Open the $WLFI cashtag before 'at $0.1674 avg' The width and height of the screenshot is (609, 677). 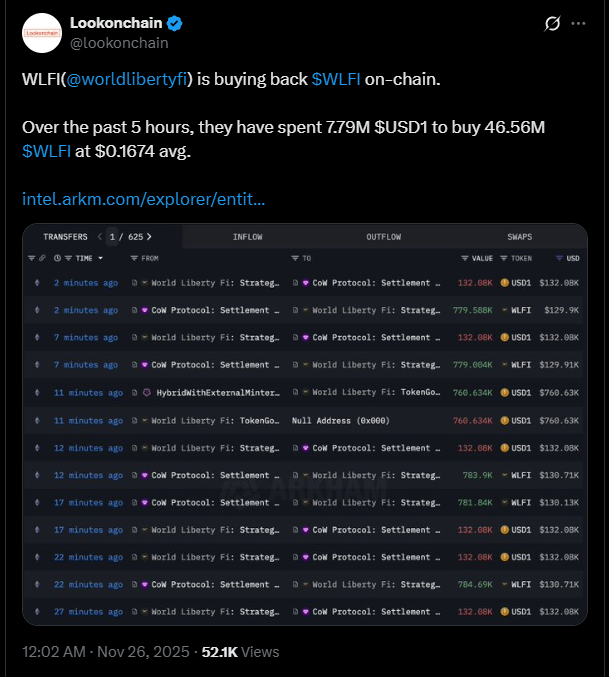coord(46,150)
